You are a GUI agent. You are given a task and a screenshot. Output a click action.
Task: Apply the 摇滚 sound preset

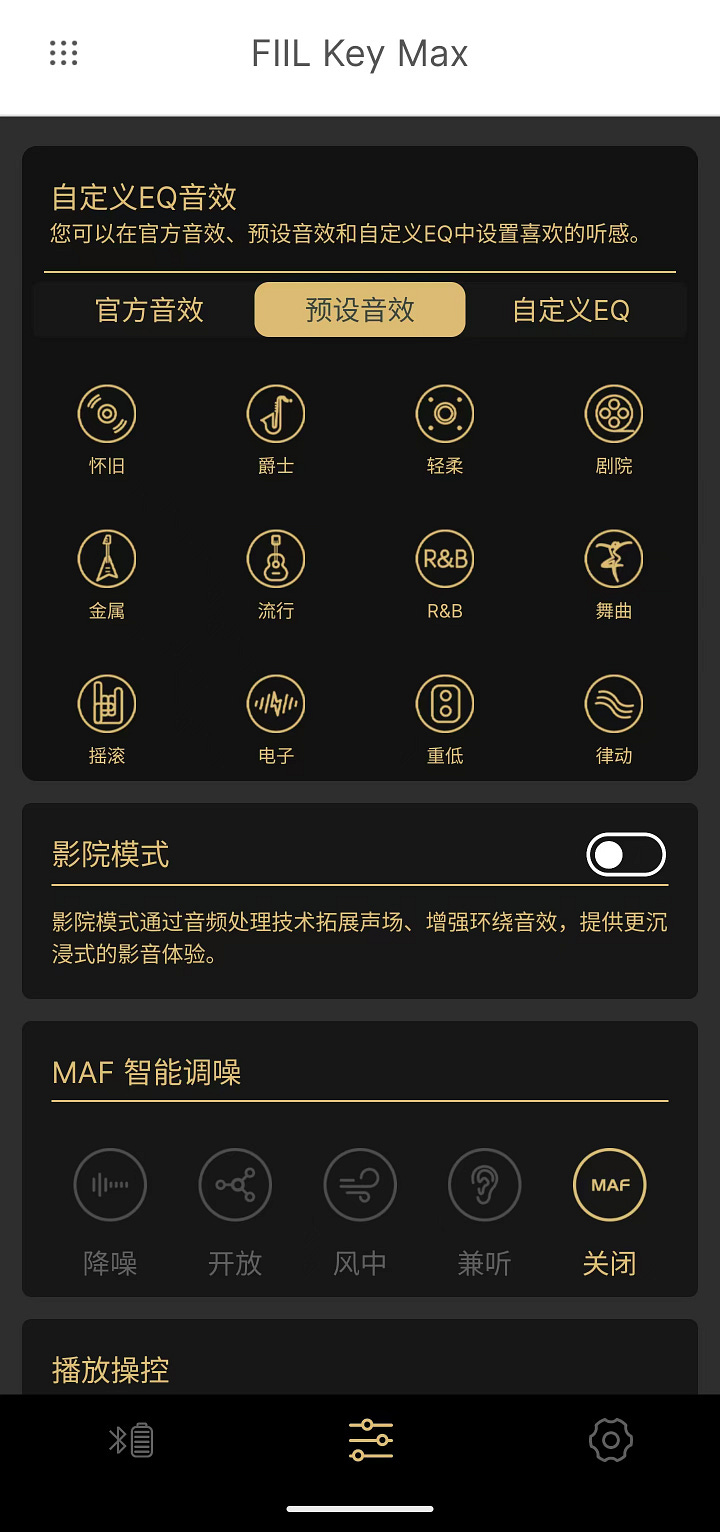pyautogui.click(x=107, y=704)
